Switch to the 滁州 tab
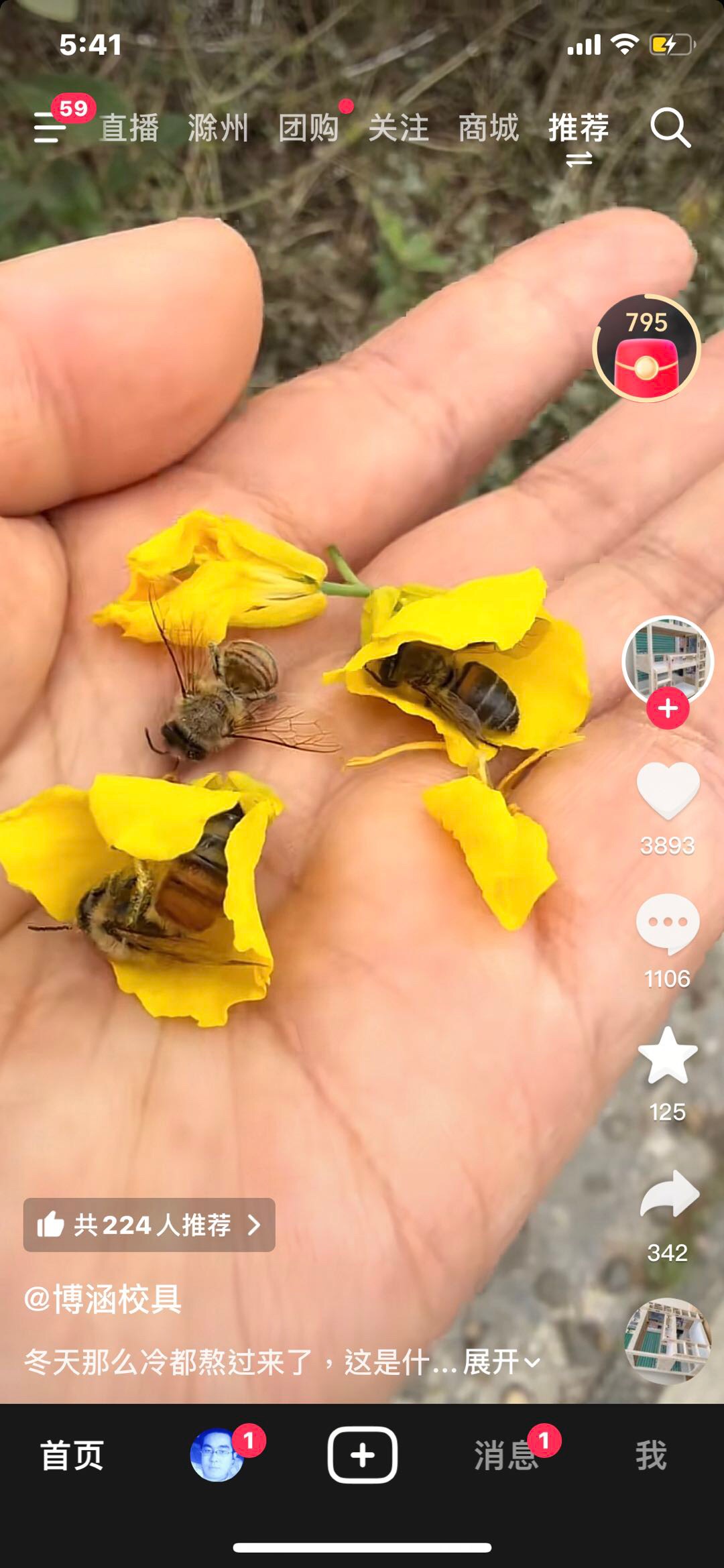 (218, 127)
